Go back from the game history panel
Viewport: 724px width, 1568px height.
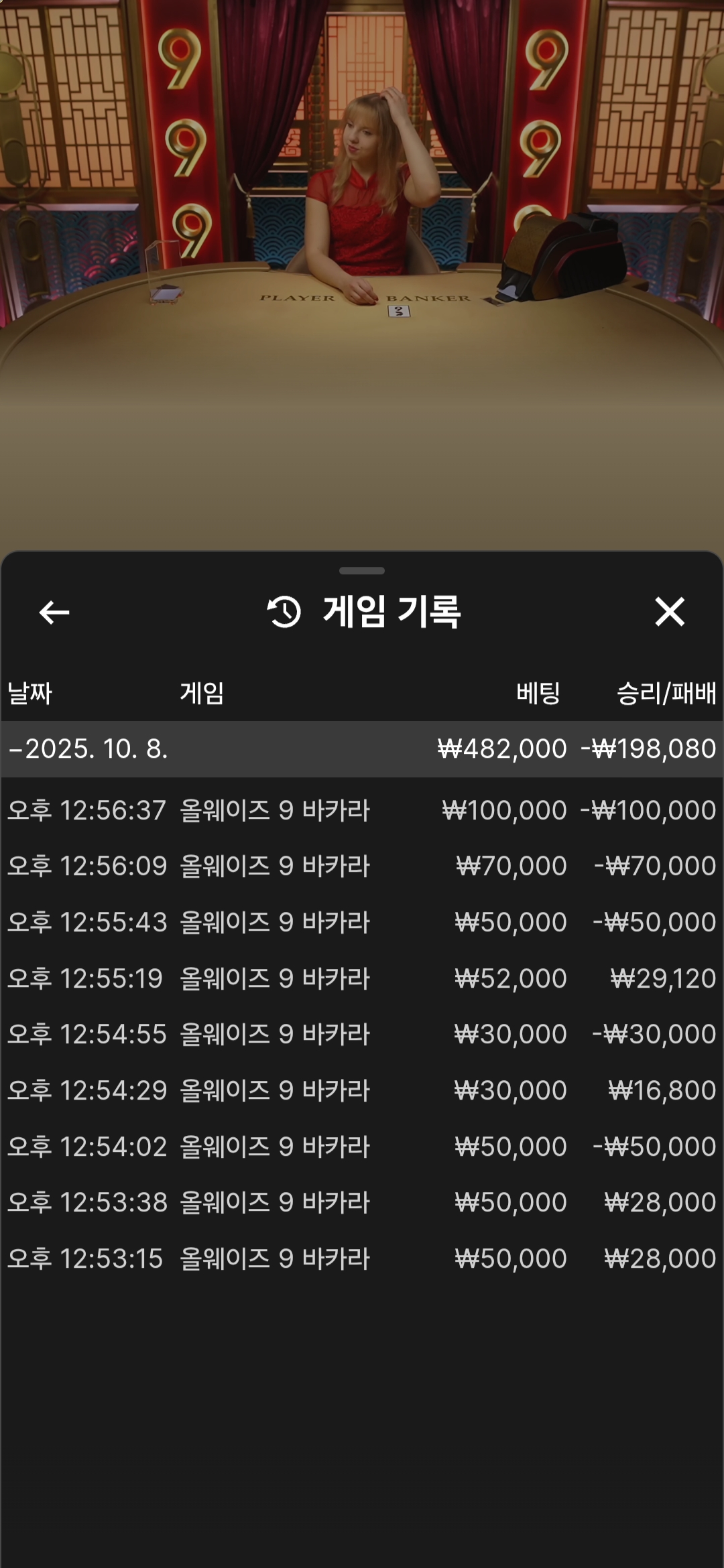(54, 612)
